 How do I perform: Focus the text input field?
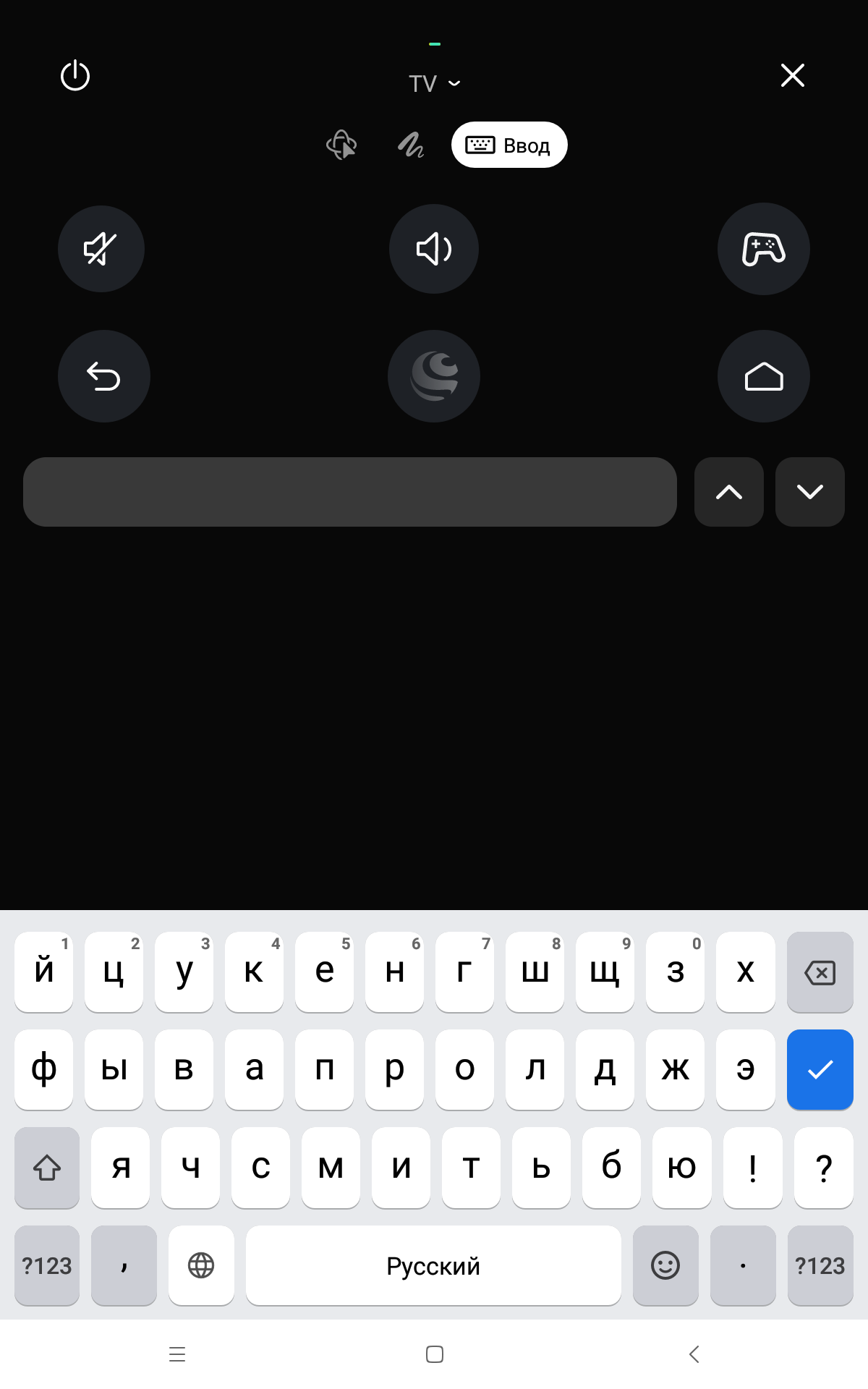[350, 492]
